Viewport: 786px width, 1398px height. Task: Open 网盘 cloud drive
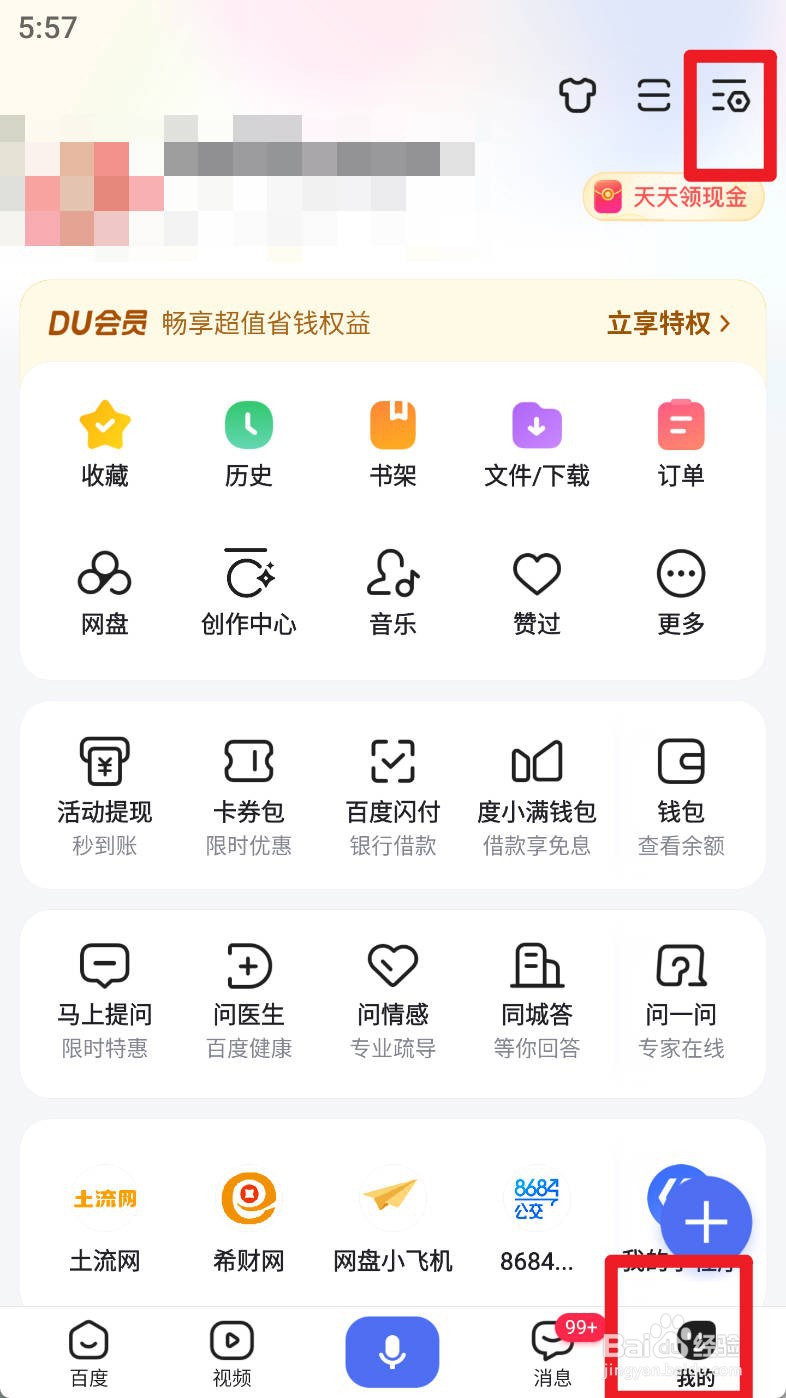point(105,591)
